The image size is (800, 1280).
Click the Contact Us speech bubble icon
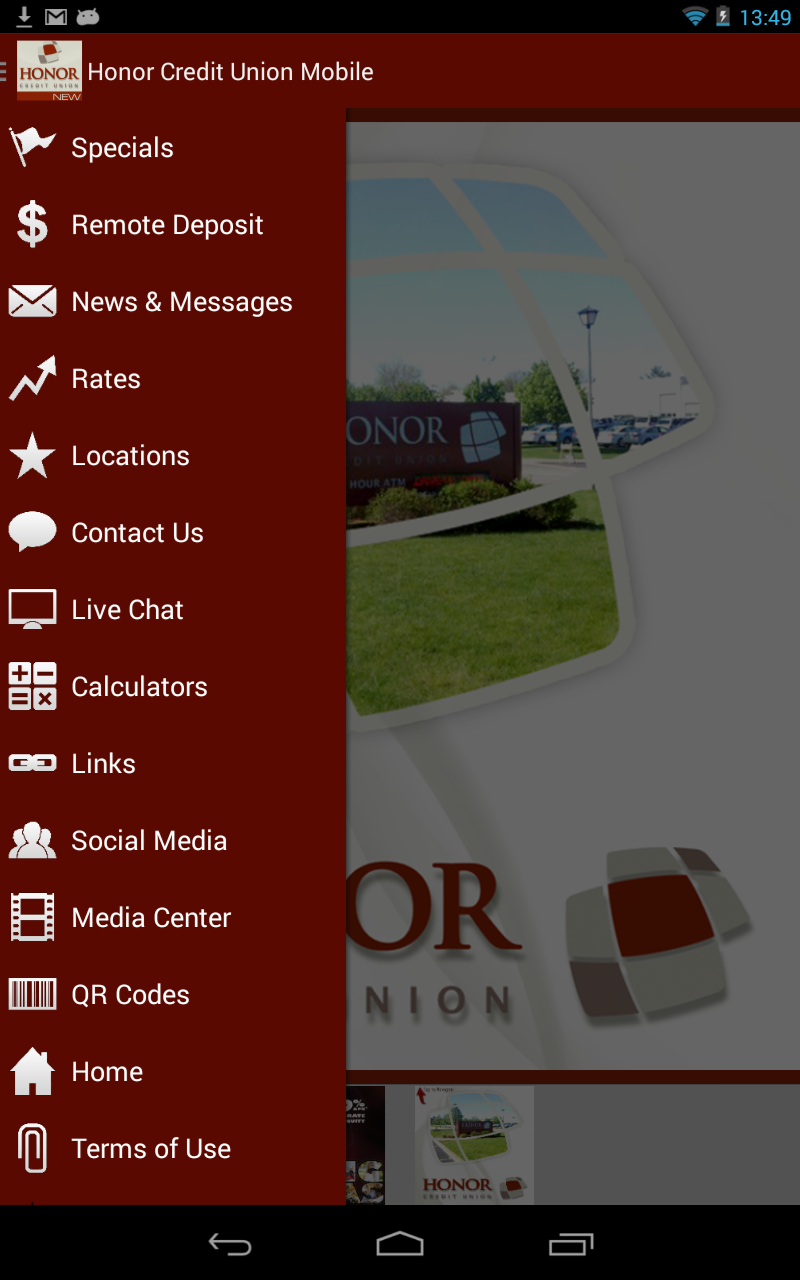(x=33, y=532)
